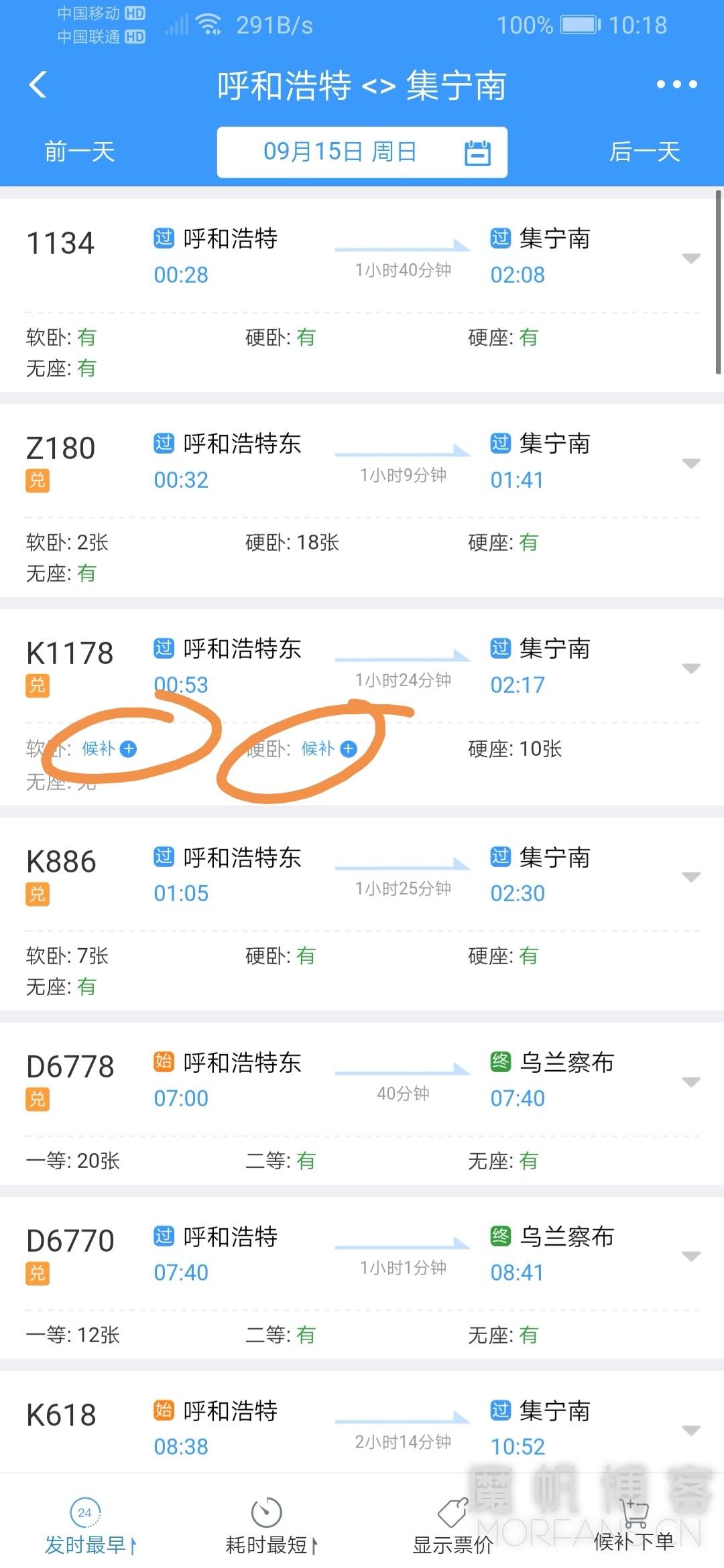724x1568 pixels.
Task: Switch to the previous day (前一天)
Action: (80, 151)
